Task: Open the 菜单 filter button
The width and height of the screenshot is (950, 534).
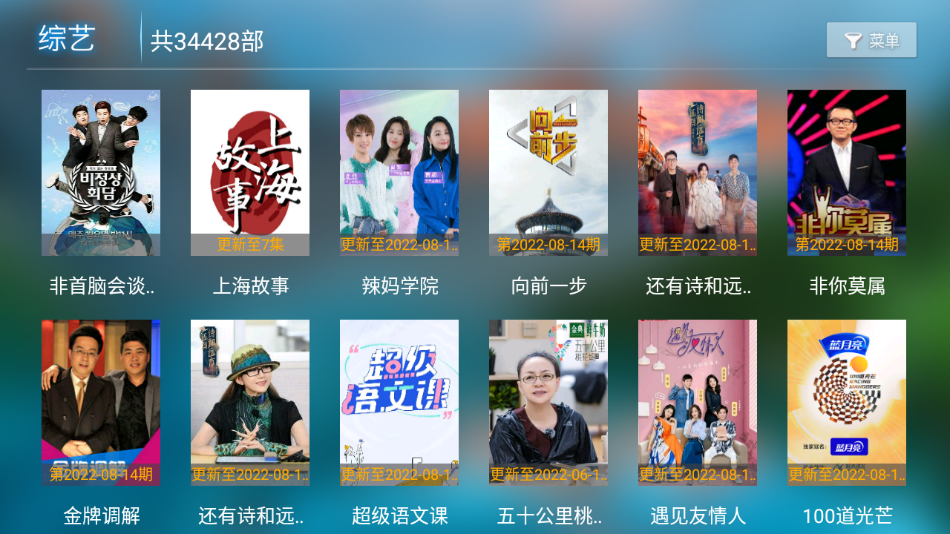Action: click(x=871, y=40)
